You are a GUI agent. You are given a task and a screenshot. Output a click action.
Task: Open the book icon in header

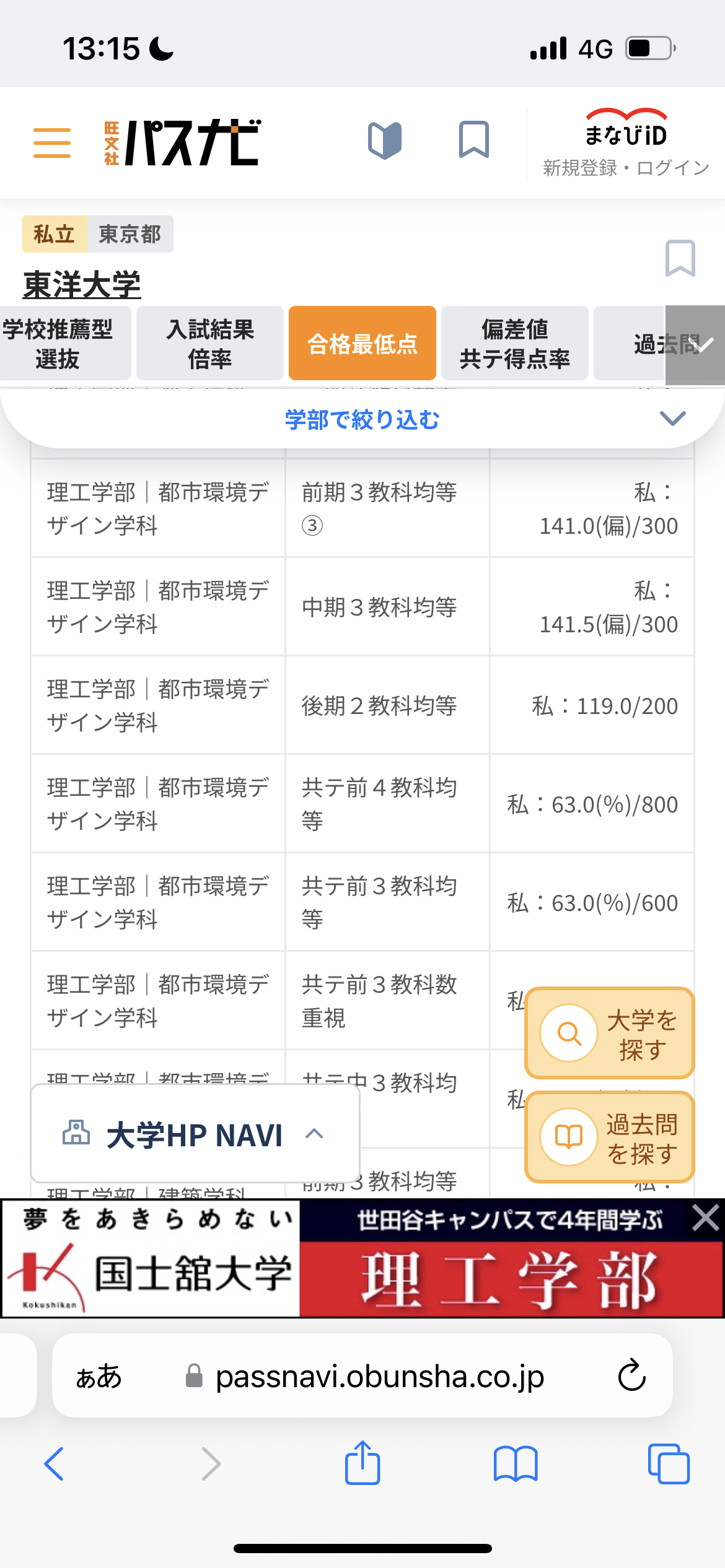(385, 141)
